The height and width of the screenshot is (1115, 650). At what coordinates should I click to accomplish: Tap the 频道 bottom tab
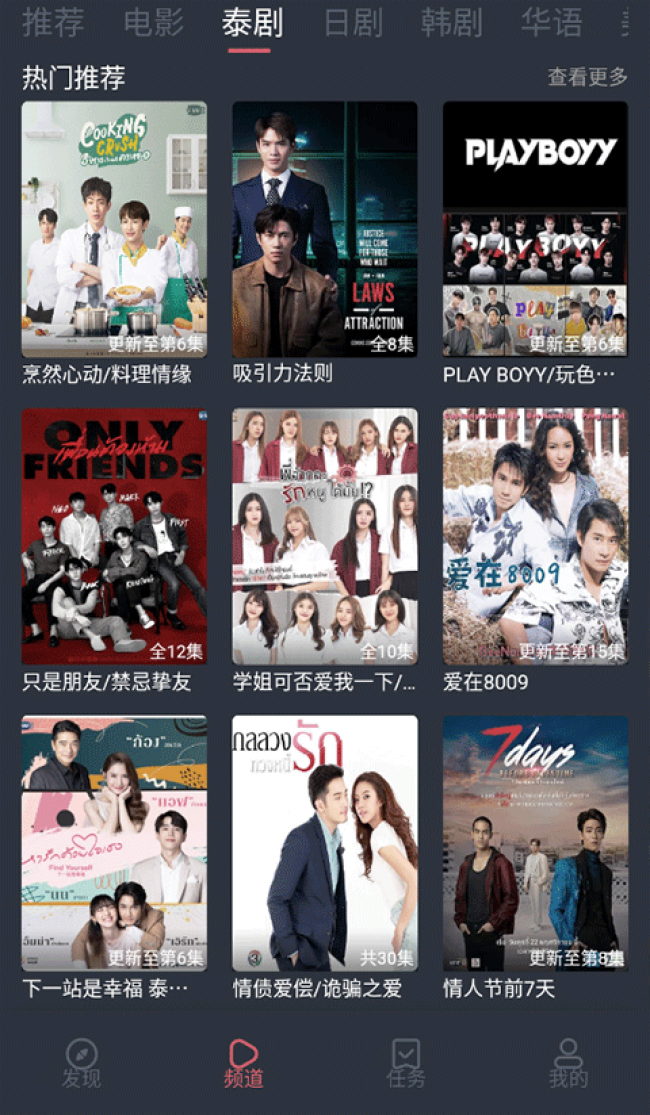[x=244, y=1063]
